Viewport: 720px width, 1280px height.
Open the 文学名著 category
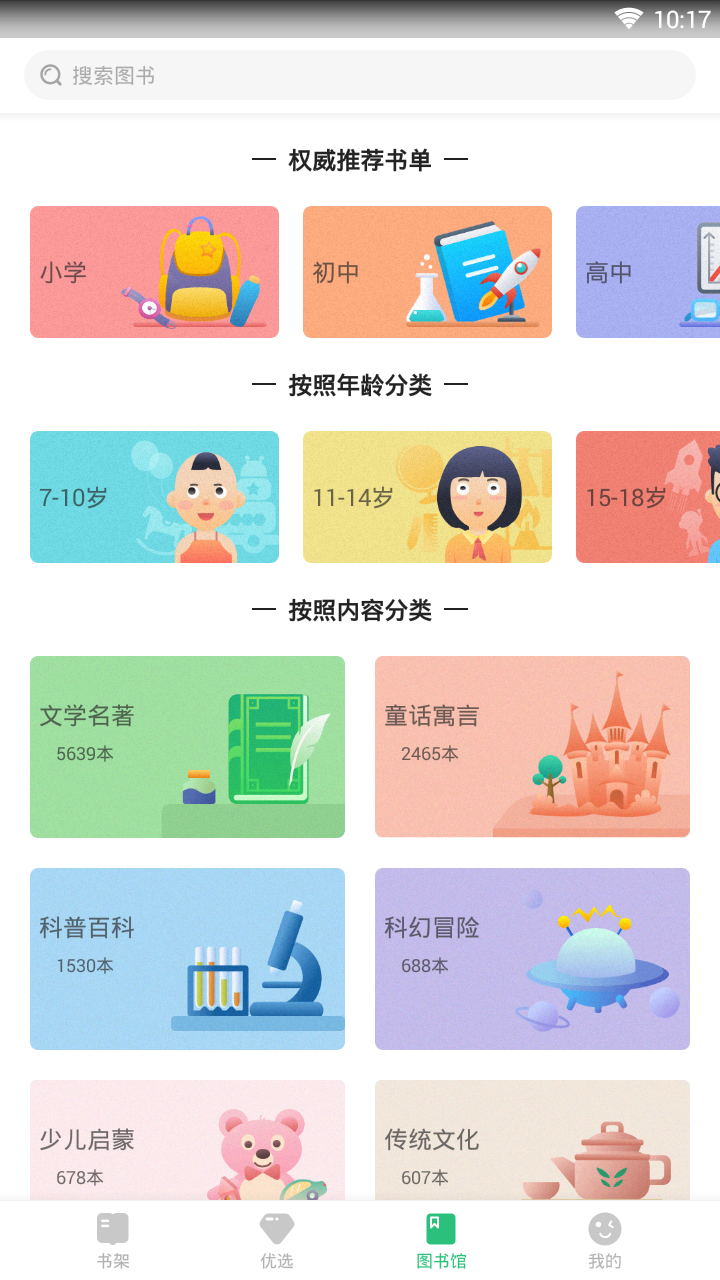[187, 747]
